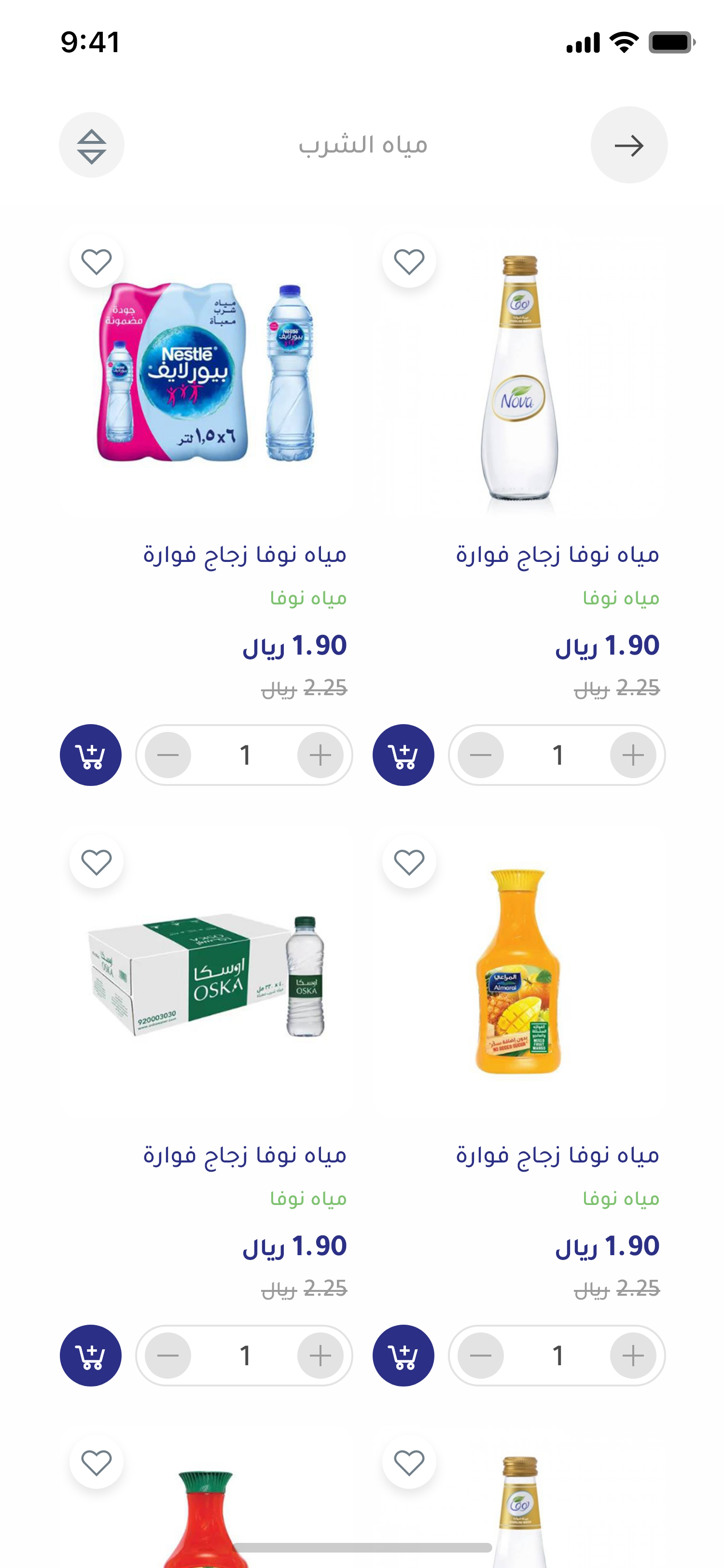Favorite the Almarai mango juice
The image size is (724, 1568).
409,862
